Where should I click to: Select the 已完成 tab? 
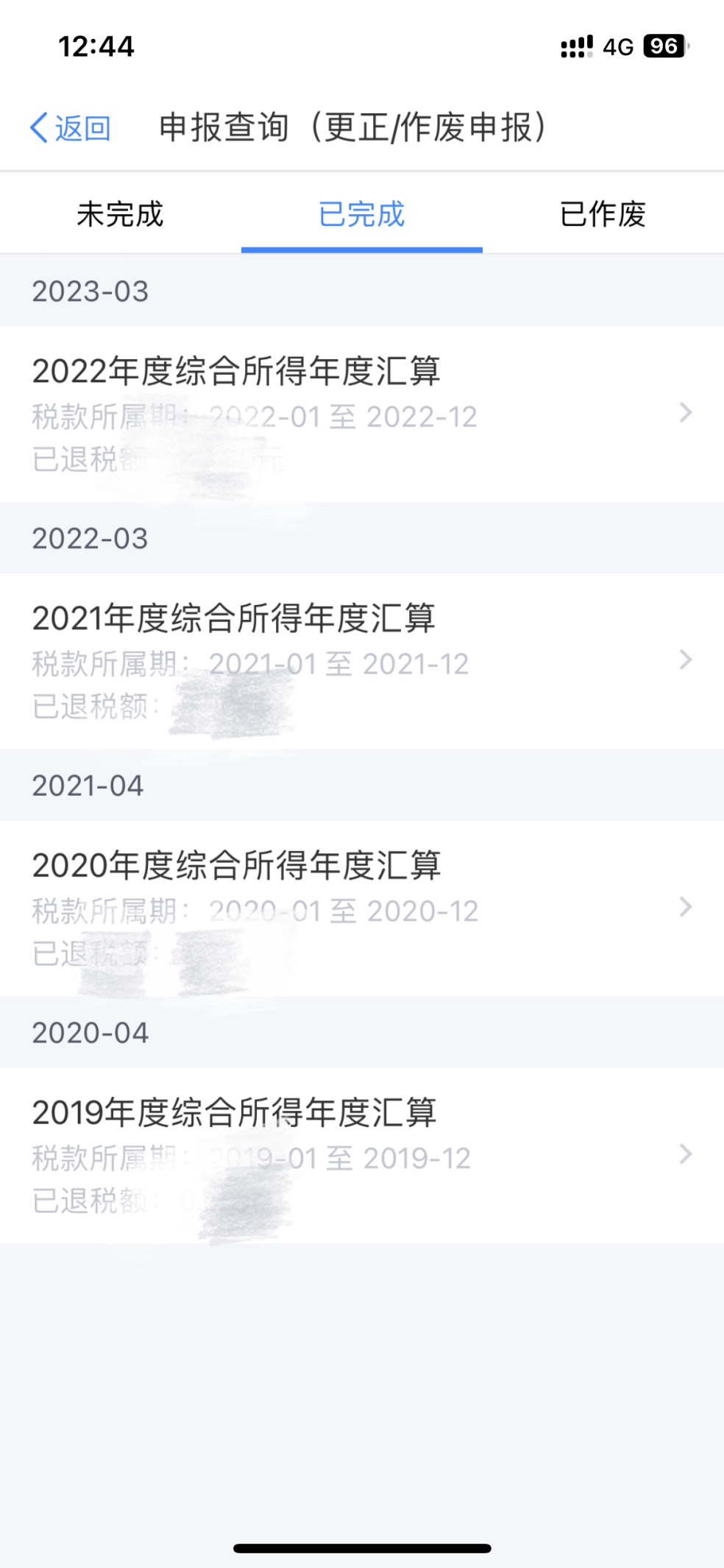click(x=361, y=214)
